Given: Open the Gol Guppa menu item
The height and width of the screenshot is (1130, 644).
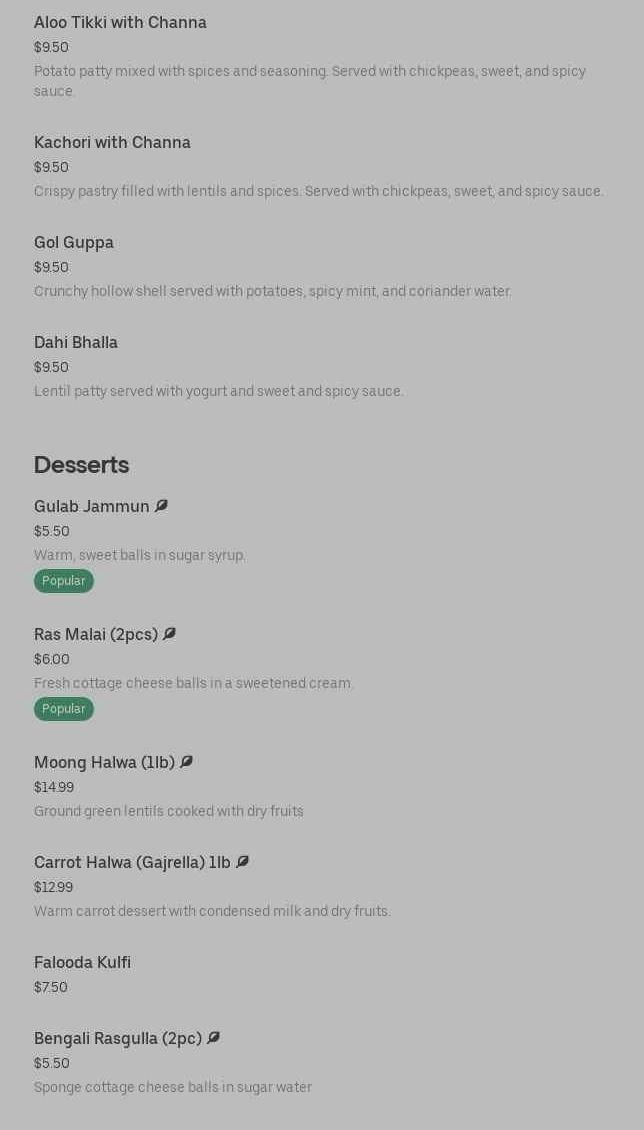Looking at the screenshot, I should [x=74, y=243].
